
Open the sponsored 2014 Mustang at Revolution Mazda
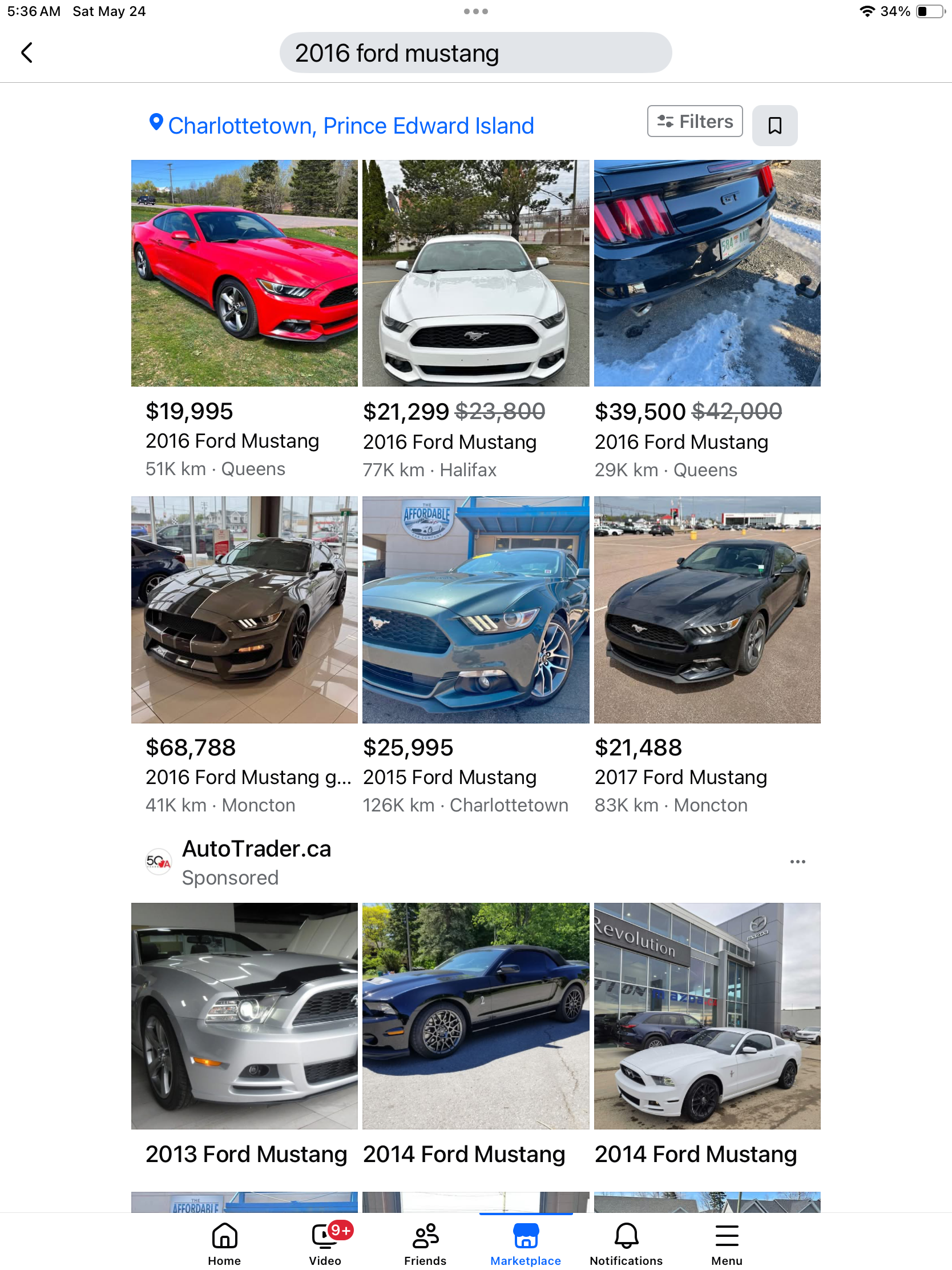(x=707, y=1016)
